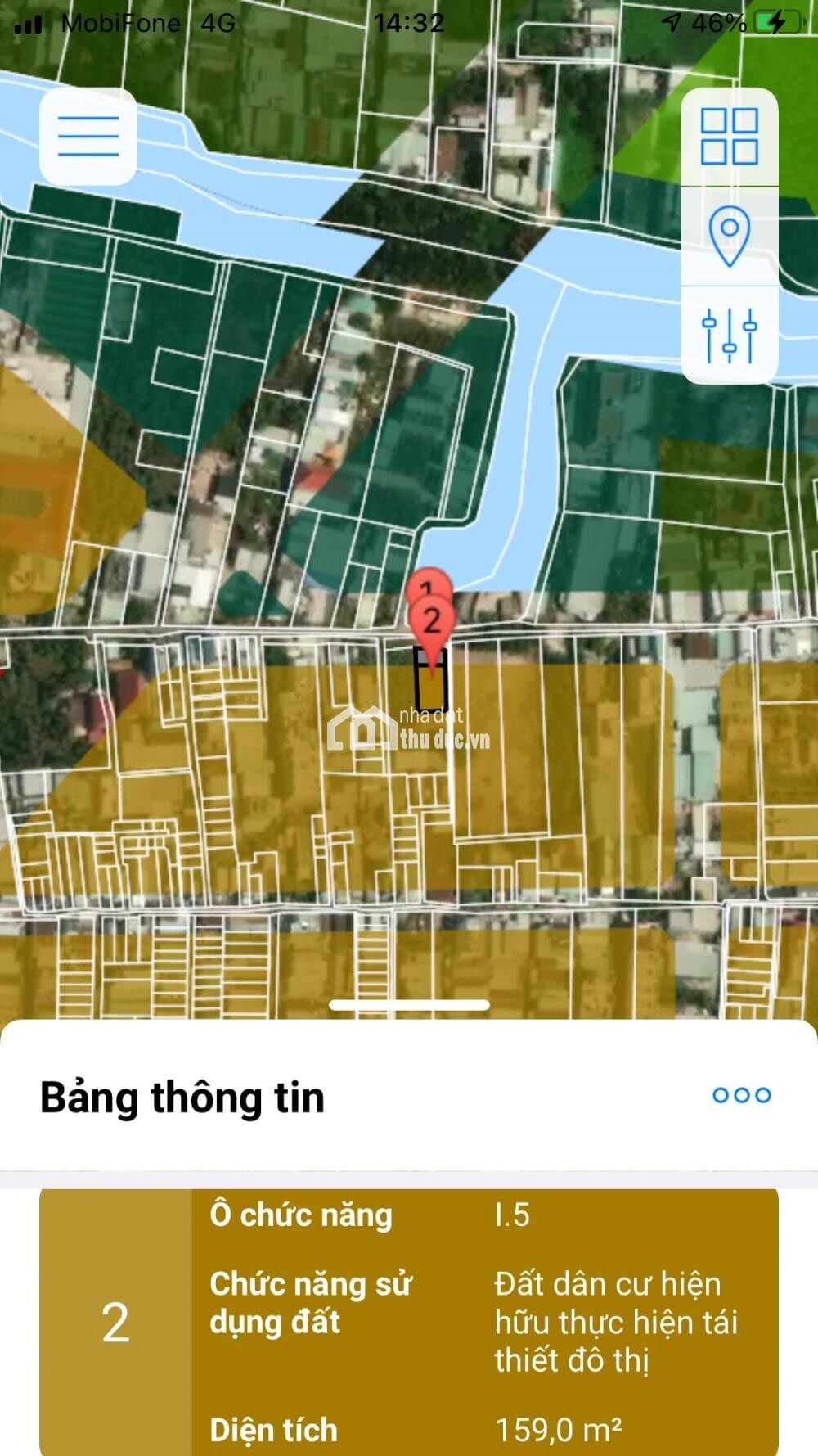The height and width of the screenshot is (1456, 818).
Task: Open the map filter sliders
Action: pyautogui.click(x=729, y=335)
